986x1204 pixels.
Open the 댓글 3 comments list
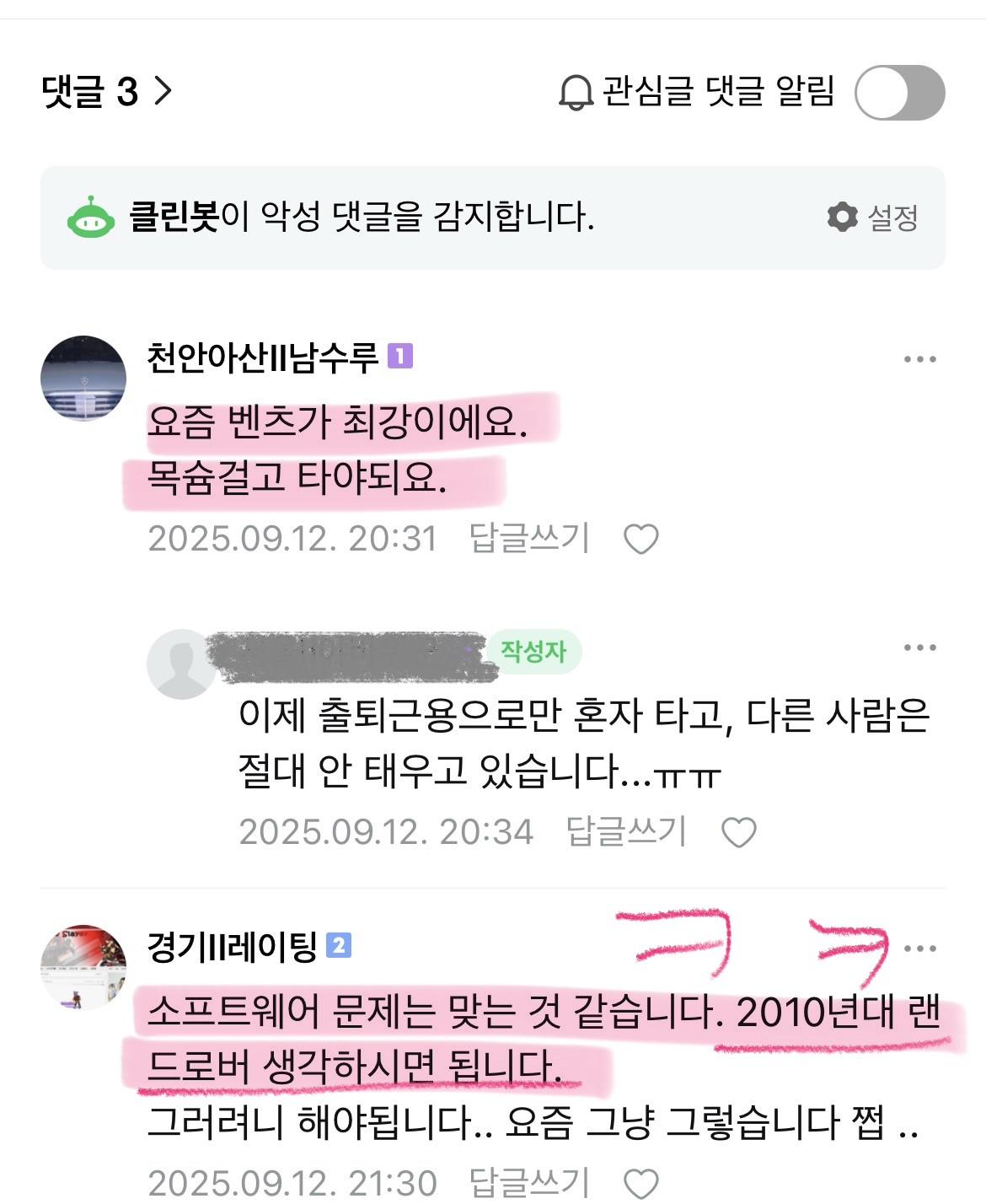click(107, 91)
